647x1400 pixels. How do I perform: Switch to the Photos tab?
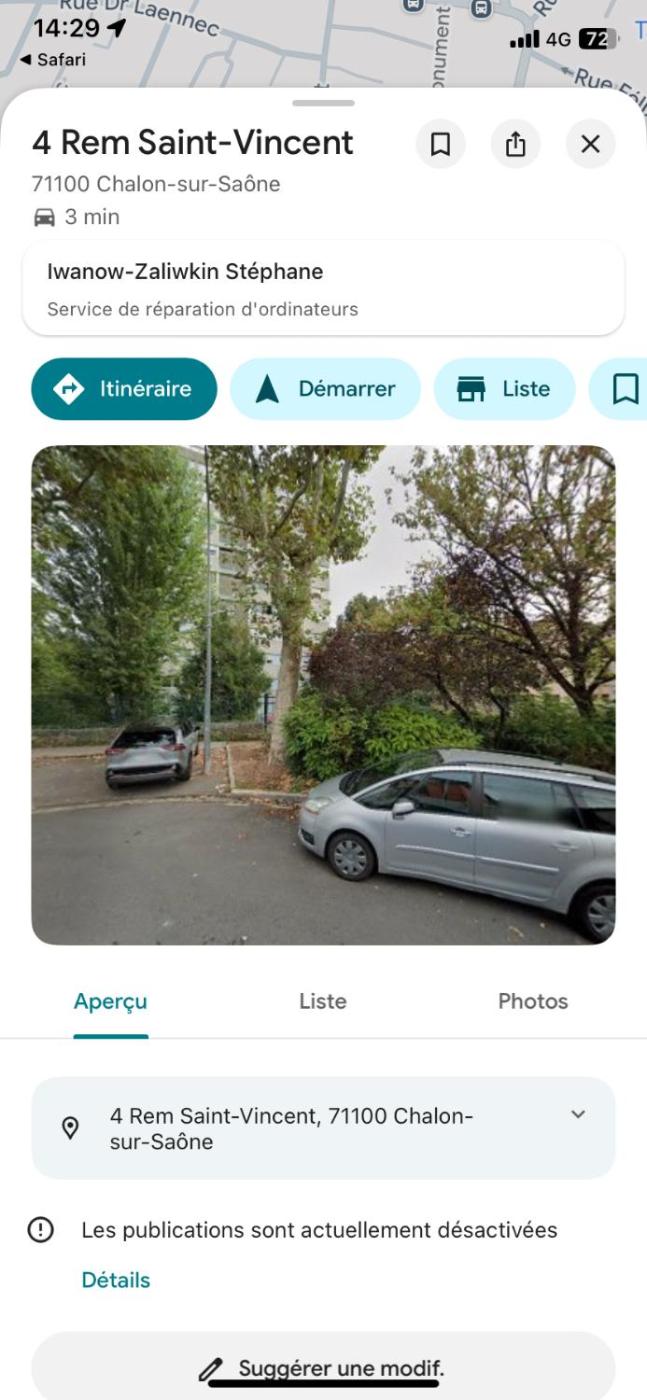pyautogui.click(x=532, y=1001)
